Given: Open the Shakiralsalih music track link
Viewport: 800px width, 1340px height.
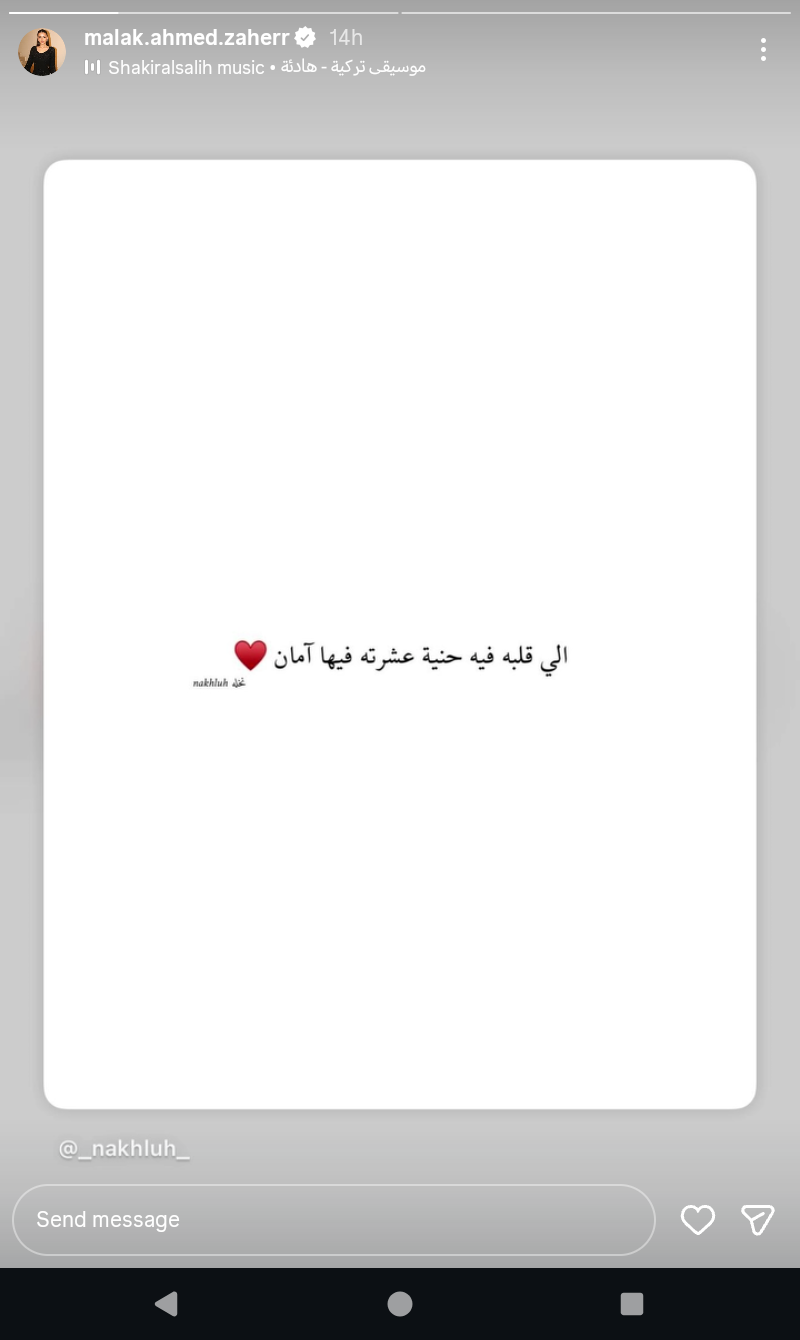Looking at the screenshot, I should [x=255, y=67].
